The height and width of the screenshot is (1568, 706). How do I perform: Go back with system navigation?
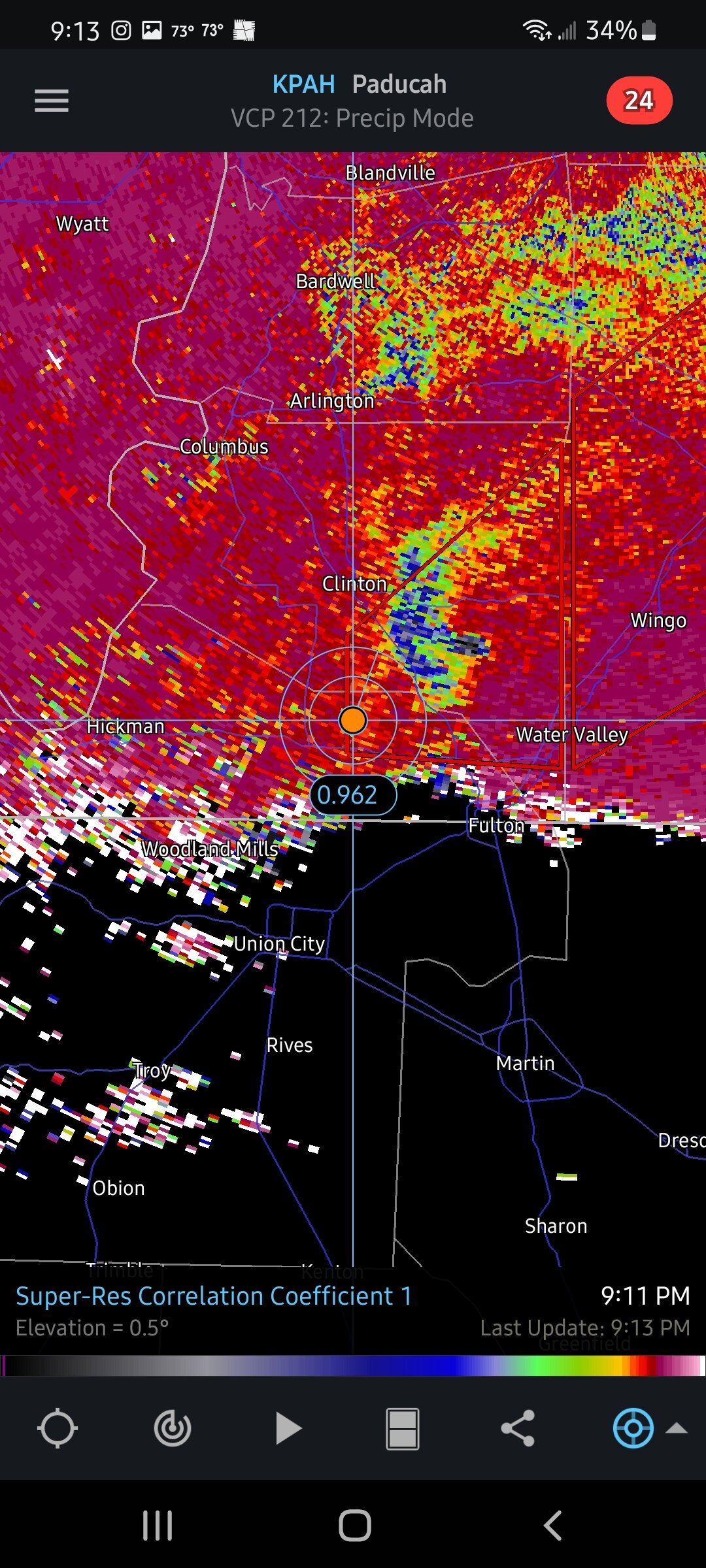(553, 1526)
